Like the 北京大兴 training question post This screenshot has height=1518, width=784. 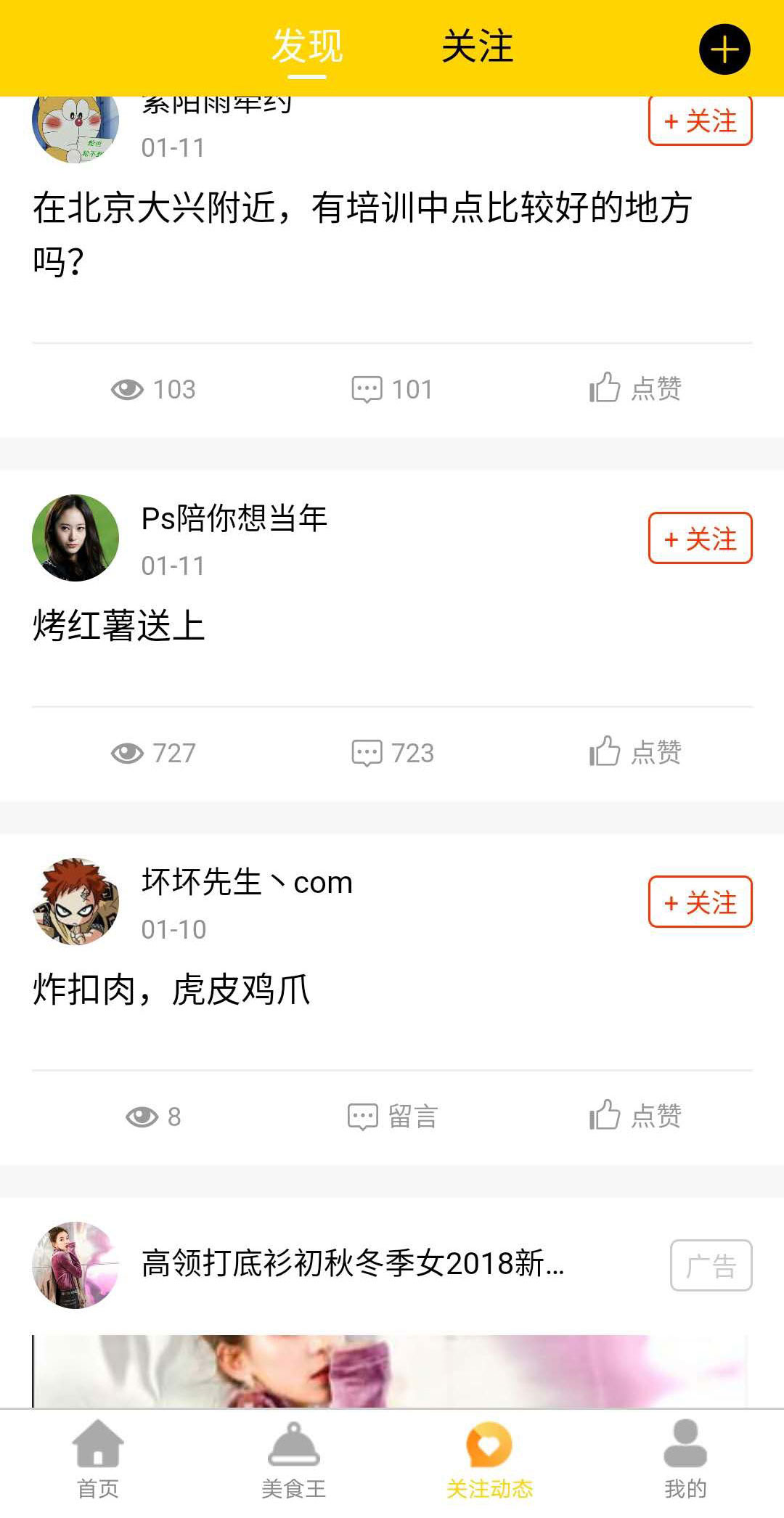(635, 388)
